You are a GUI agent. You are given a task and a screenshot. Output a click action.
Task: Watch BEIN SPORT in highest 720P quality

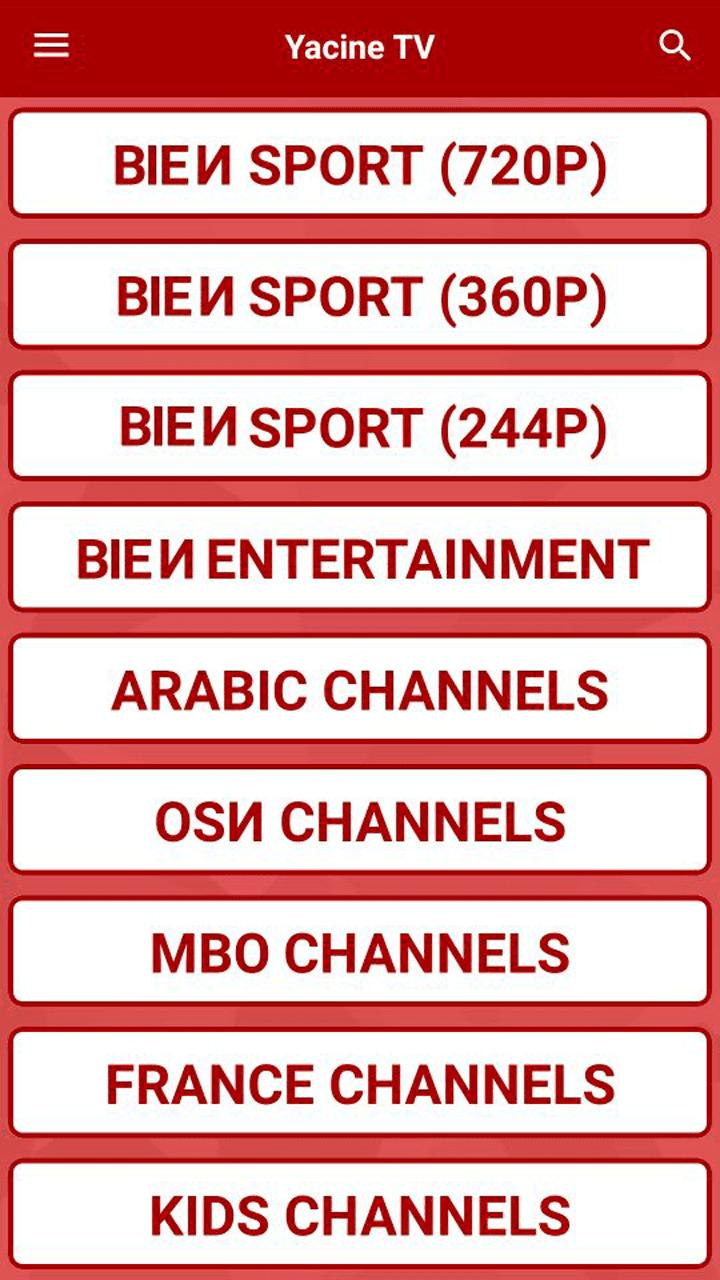360,163
